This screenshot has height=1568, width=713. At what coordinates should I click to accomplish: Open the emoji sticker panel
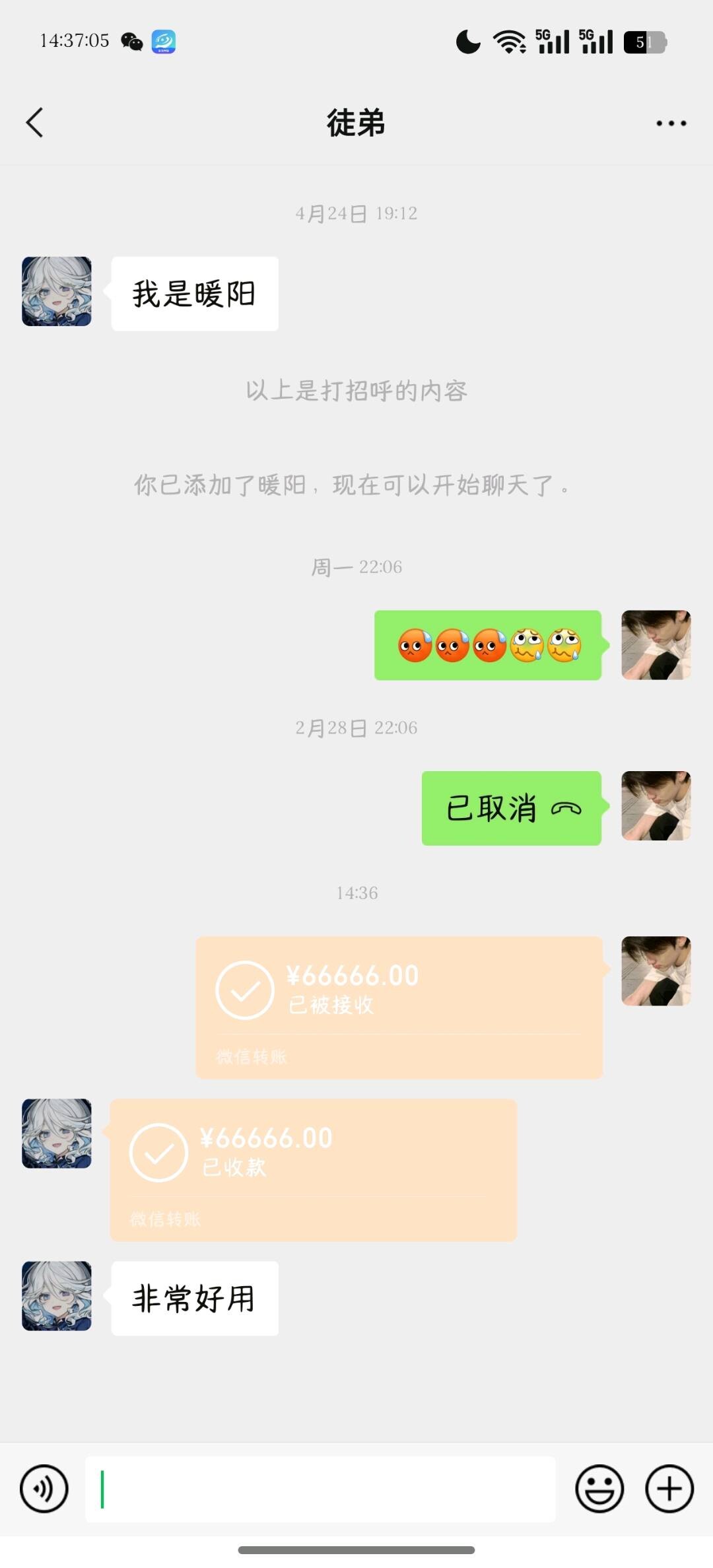[x=599, y=1489]
